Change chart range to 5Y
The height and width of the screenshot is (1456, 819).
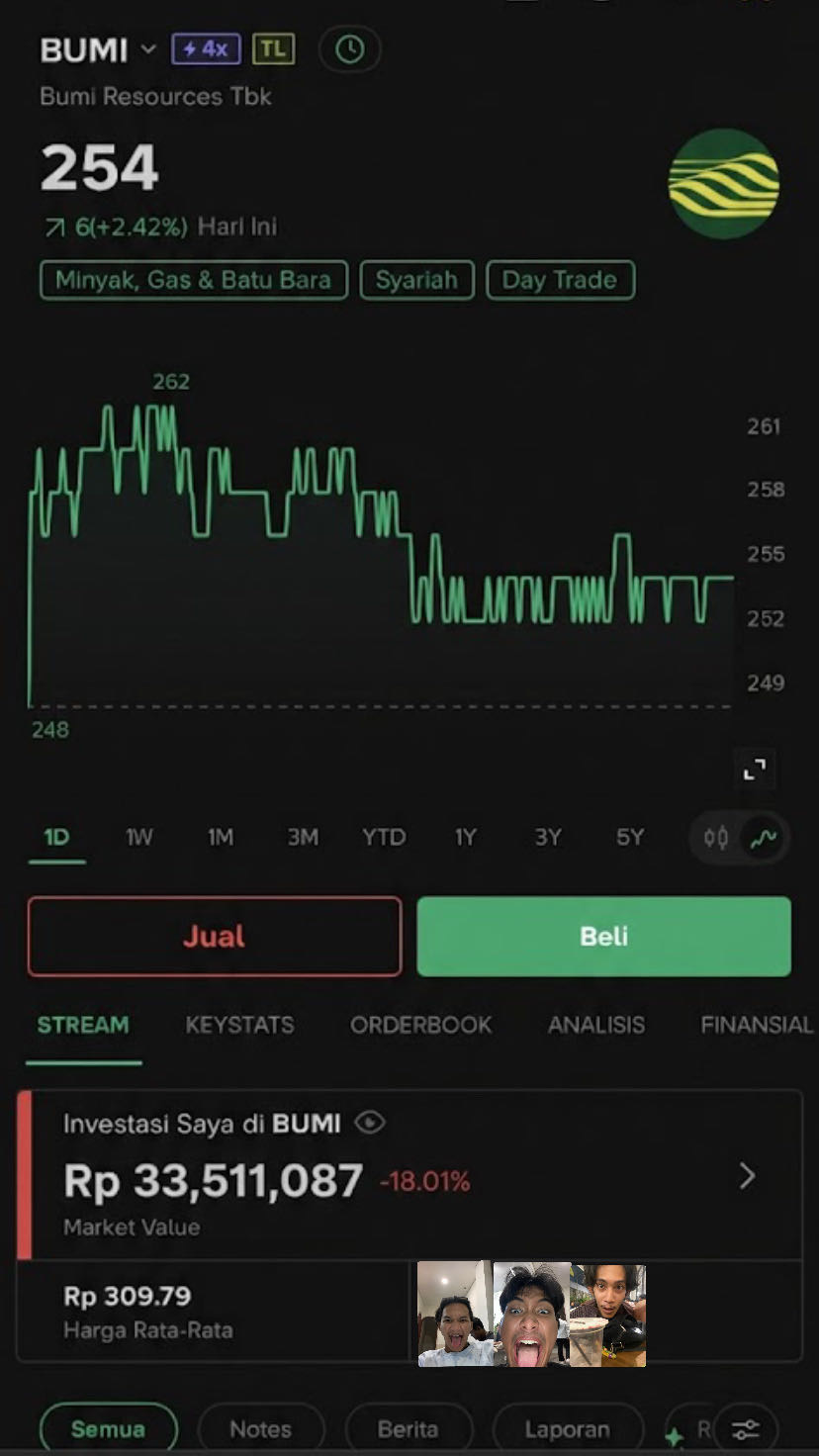click(630, 838)
